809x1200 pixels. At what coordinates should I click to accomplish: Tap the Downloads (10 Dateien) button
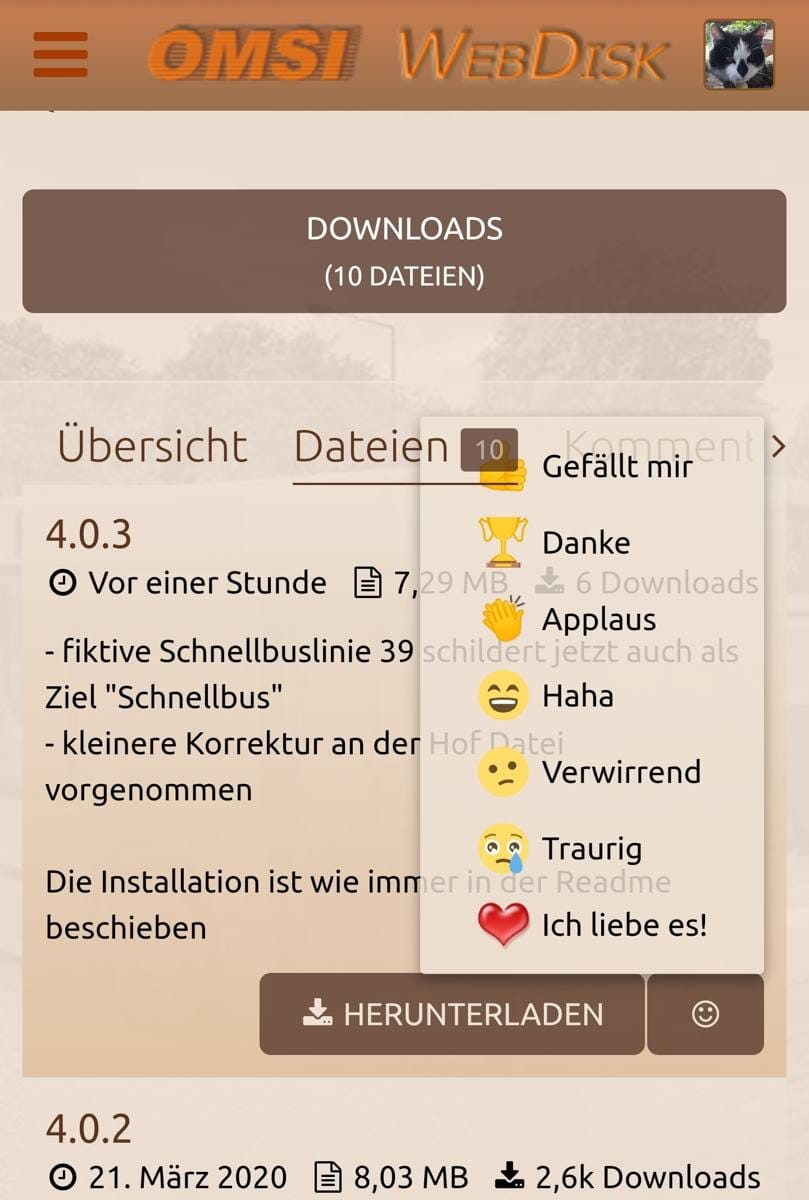[x=404, y=251]
